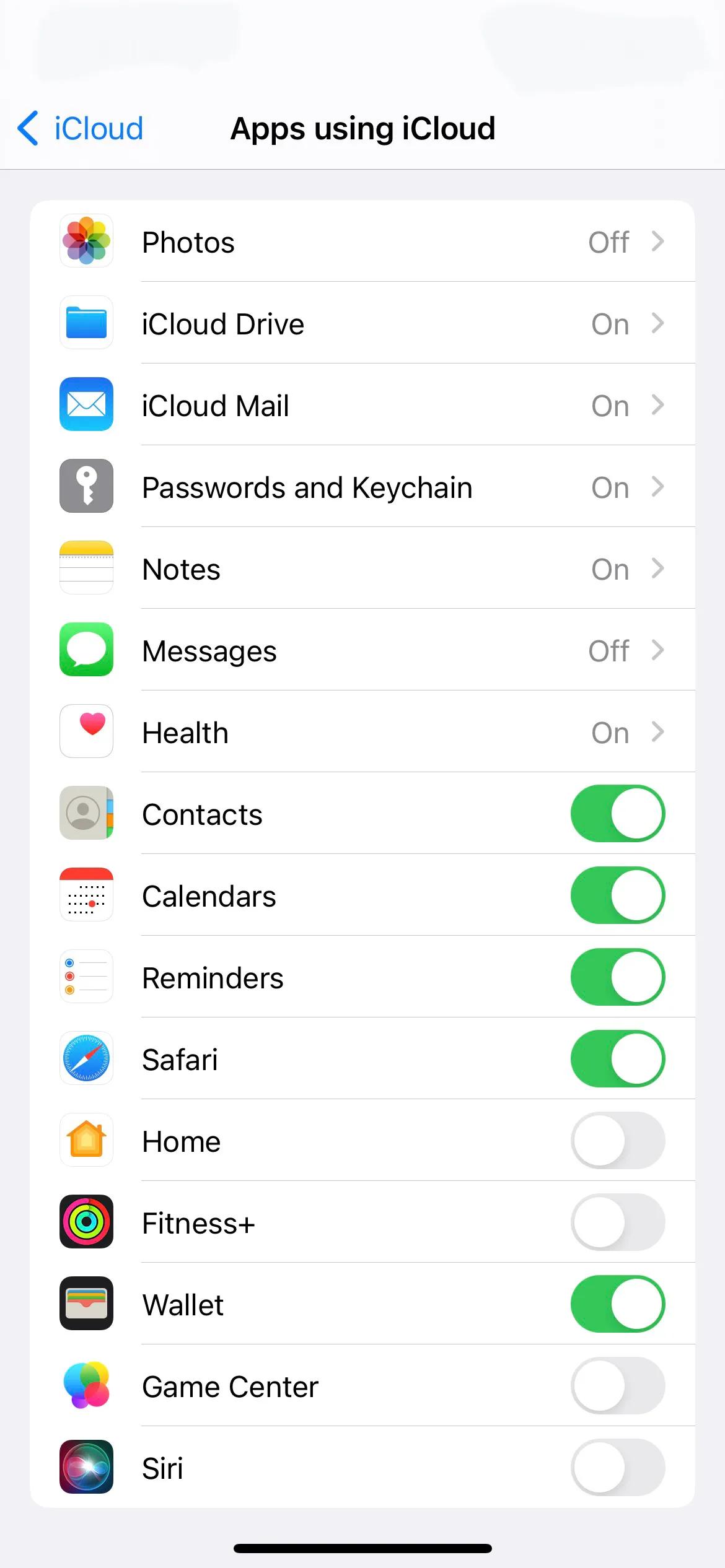Screen dimensions: 725x1568
Task: Tap the Siri icon
Action: (x=86, y=1467)
